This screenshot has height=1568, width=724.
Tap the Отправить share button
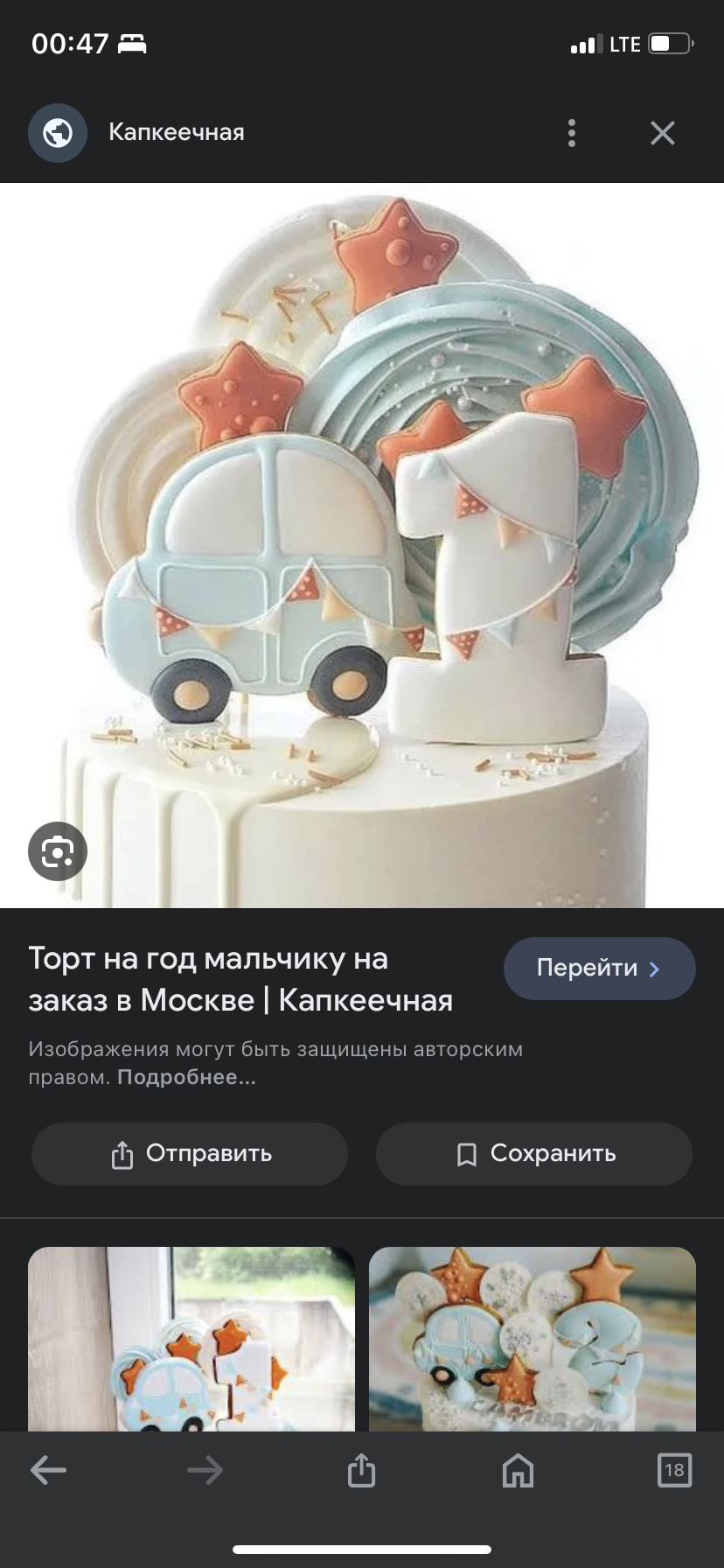(x=190, y=1154)
